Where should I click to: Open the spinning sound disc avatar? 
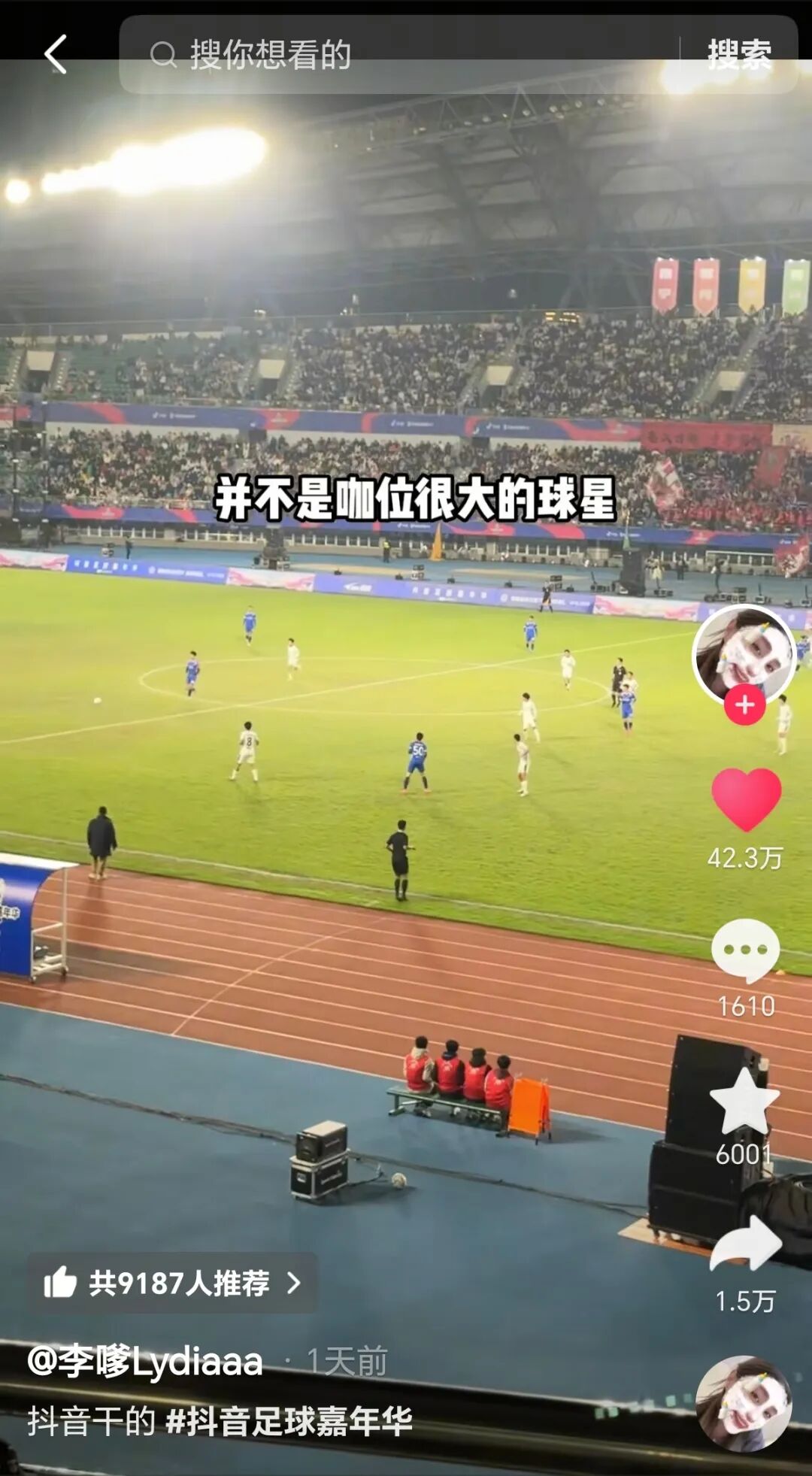point(744,1403)
